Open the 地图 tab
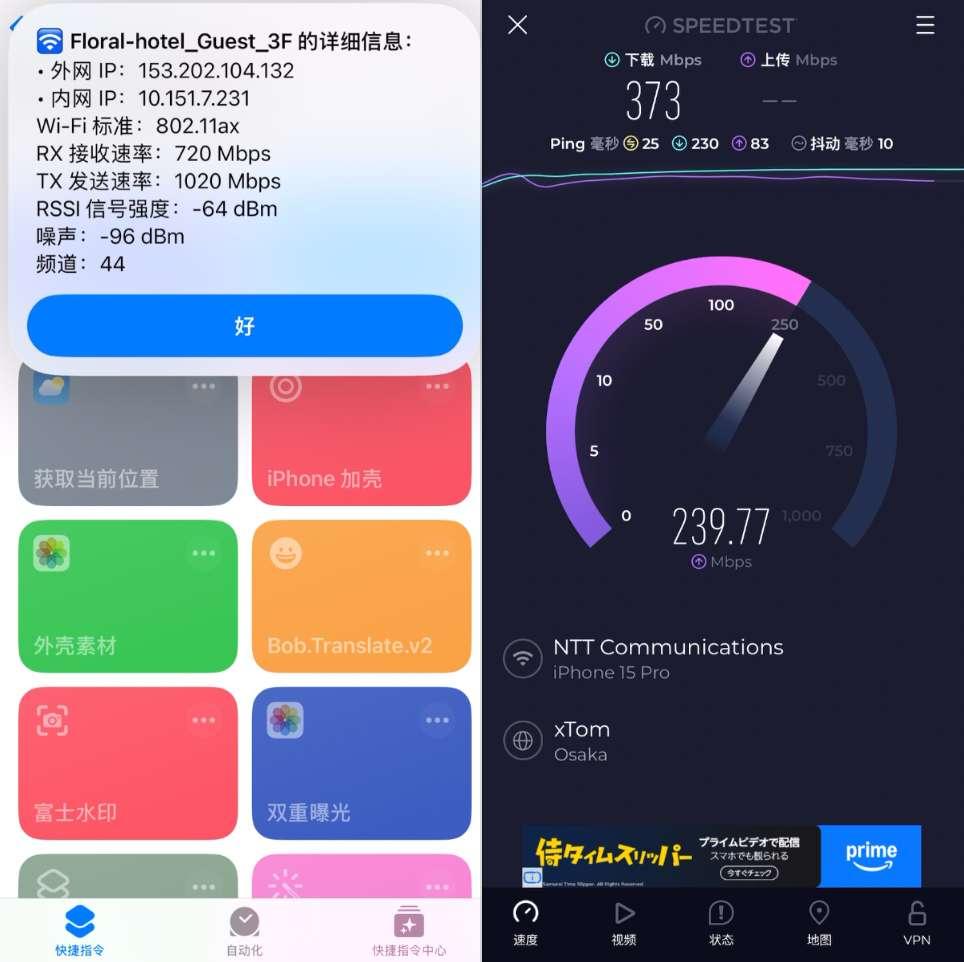 click(819, 922)
